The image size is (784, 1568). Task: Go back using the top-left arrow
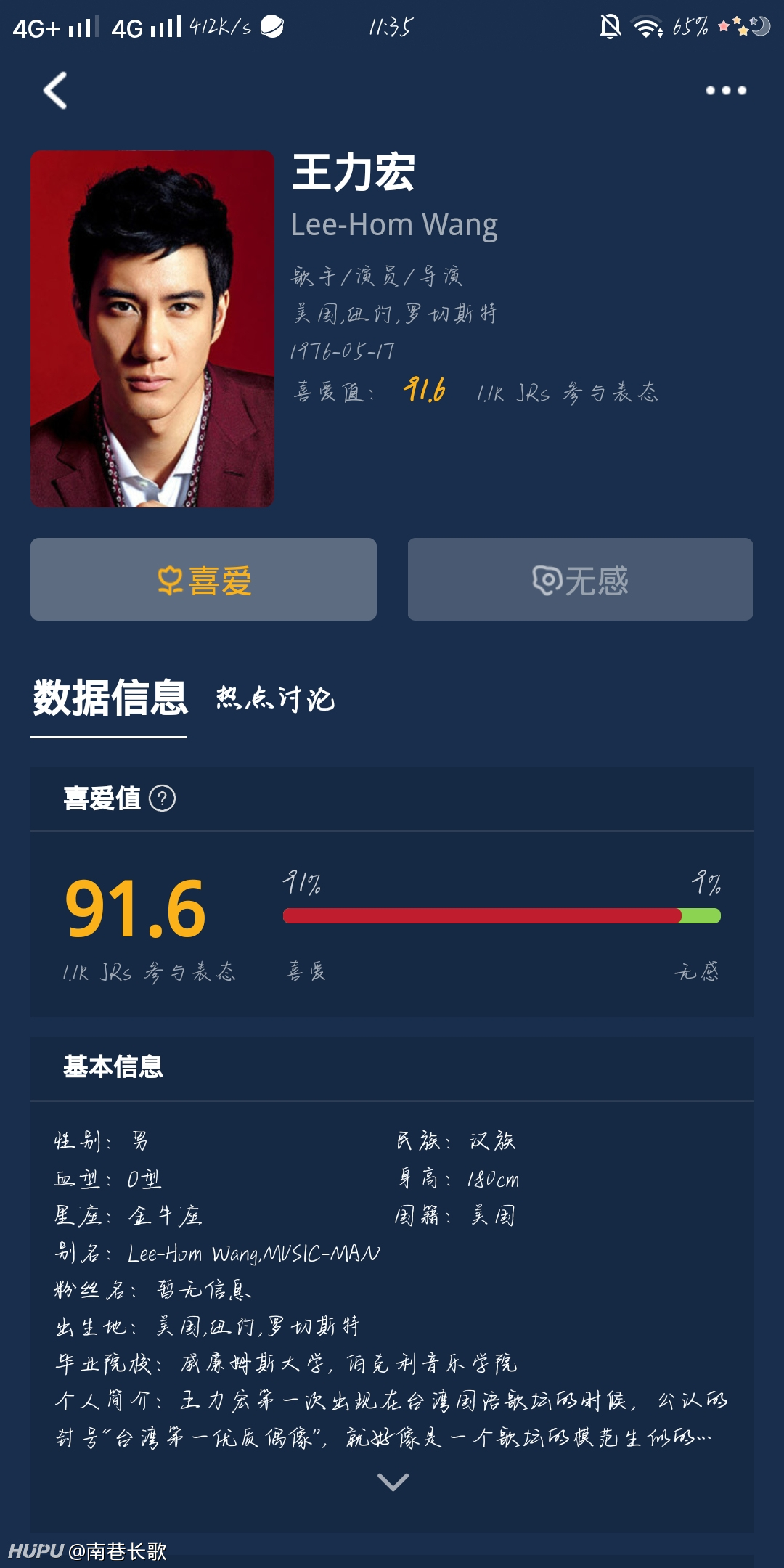[55, 91]
